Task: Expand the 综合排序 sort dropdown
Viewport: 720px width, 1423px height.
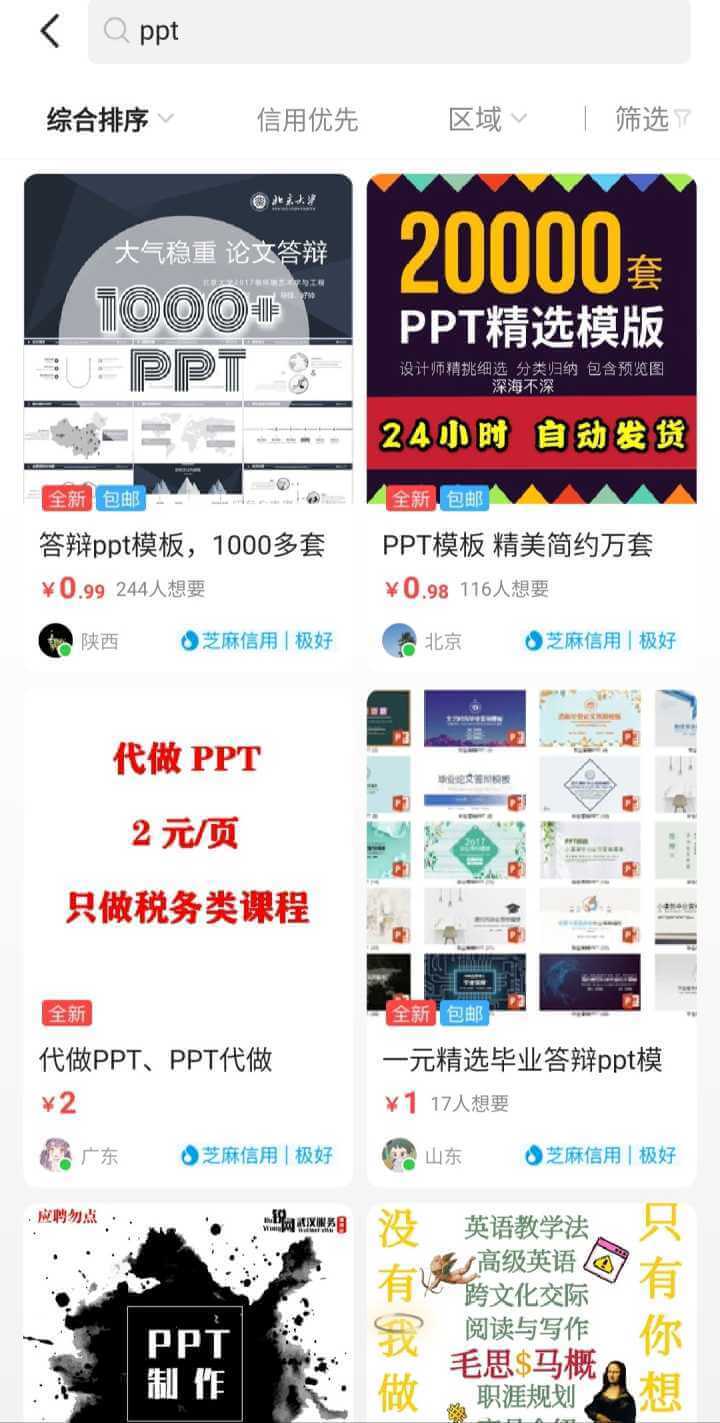Action: 110,120
